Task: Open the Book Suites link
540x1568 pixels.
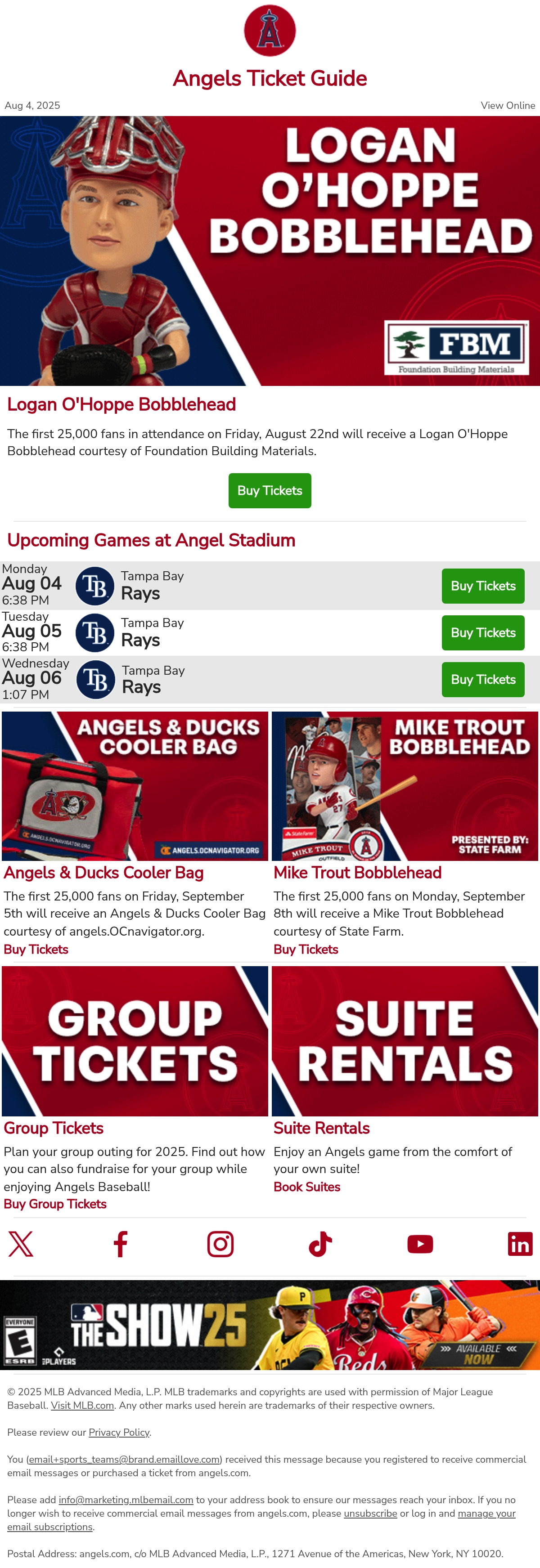Action: click(x=307, y=1187)
